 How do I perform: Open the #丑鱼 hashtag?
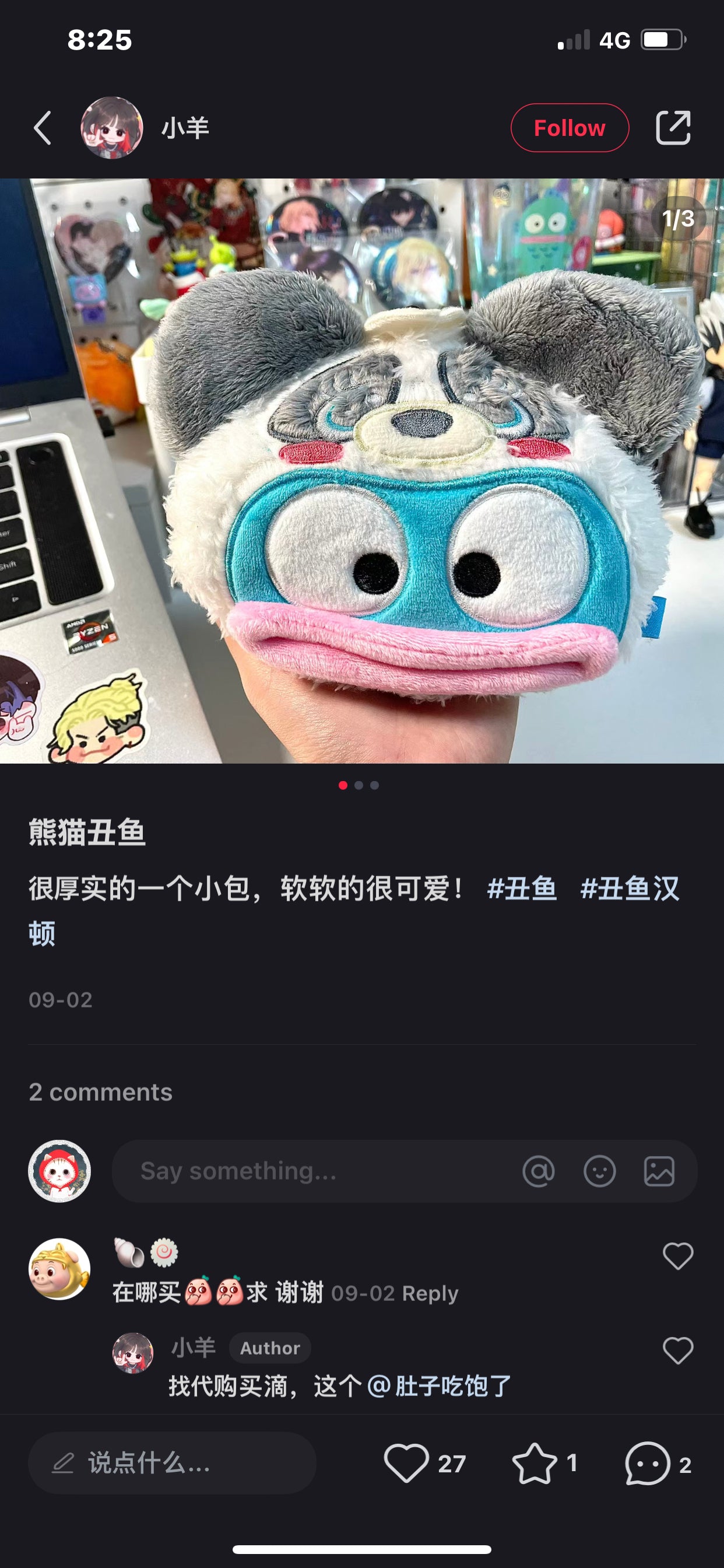click(522, 888)
